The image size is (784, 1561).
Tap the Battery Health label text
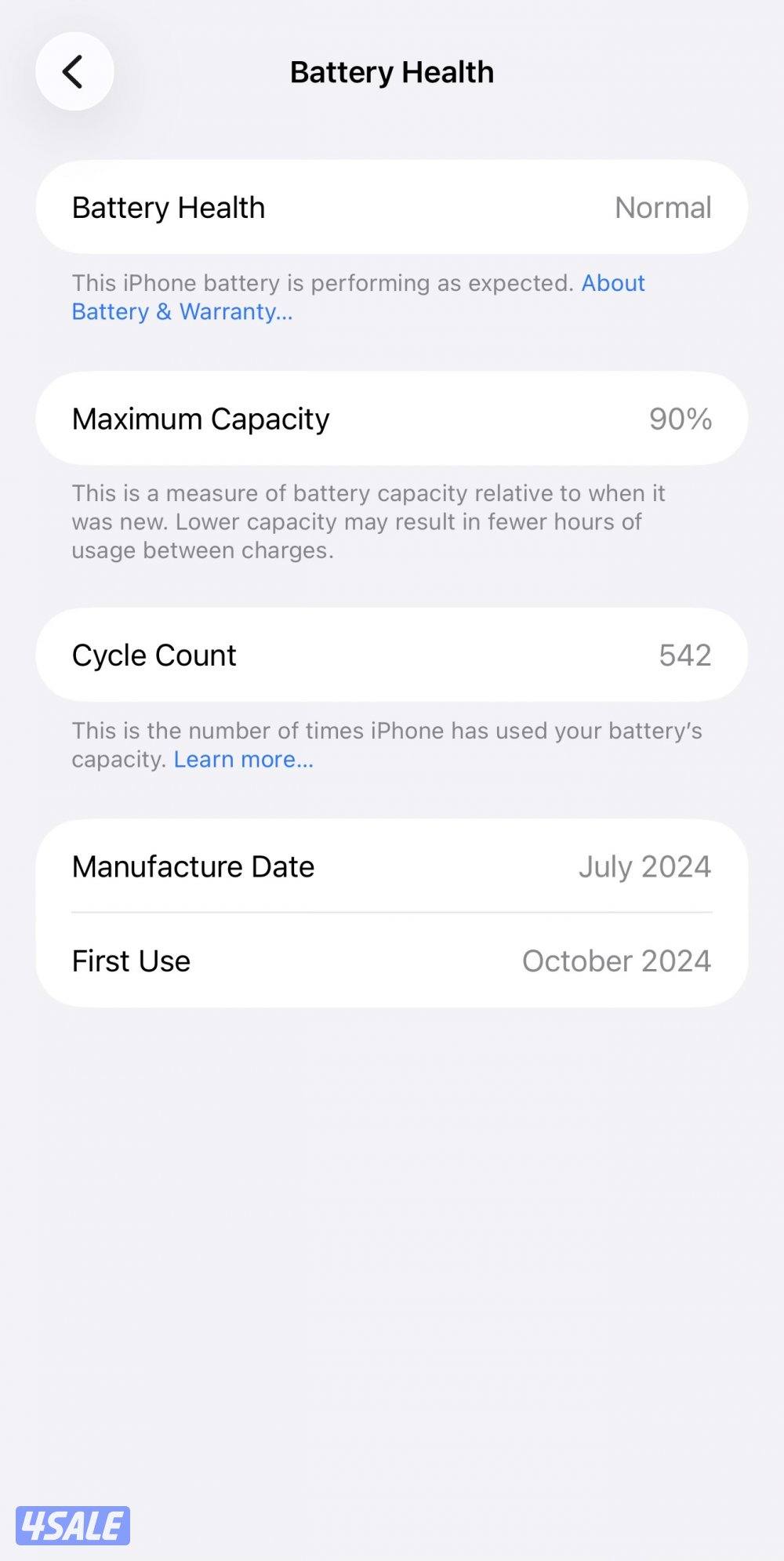coord(168,207)
